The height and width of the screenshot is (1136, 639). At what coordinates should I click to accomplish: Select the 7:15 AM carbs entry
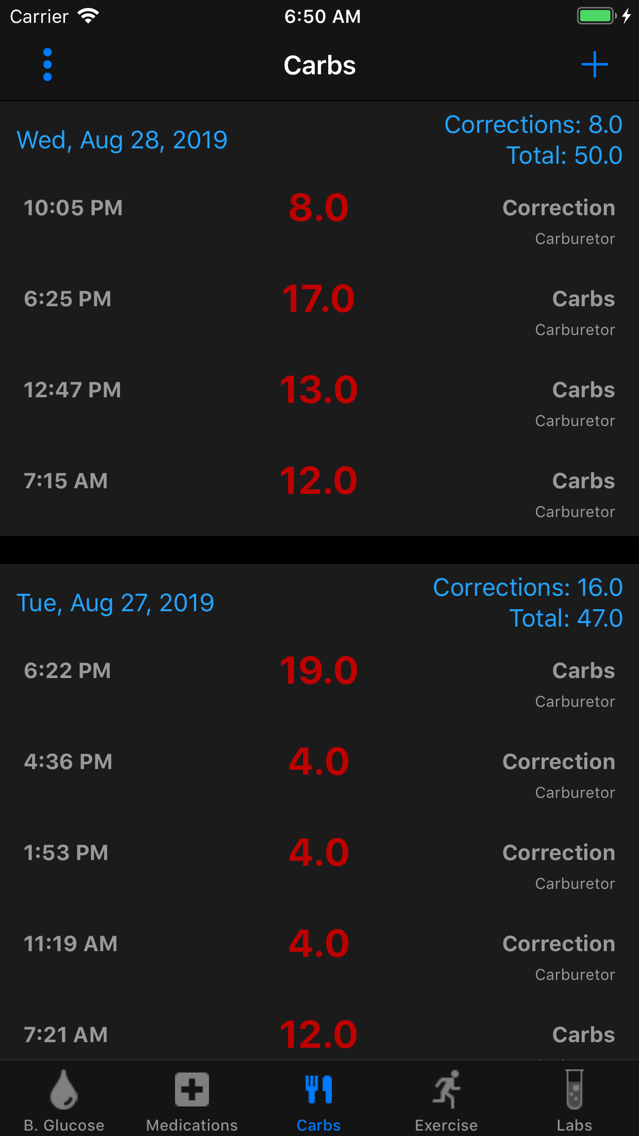319,491
